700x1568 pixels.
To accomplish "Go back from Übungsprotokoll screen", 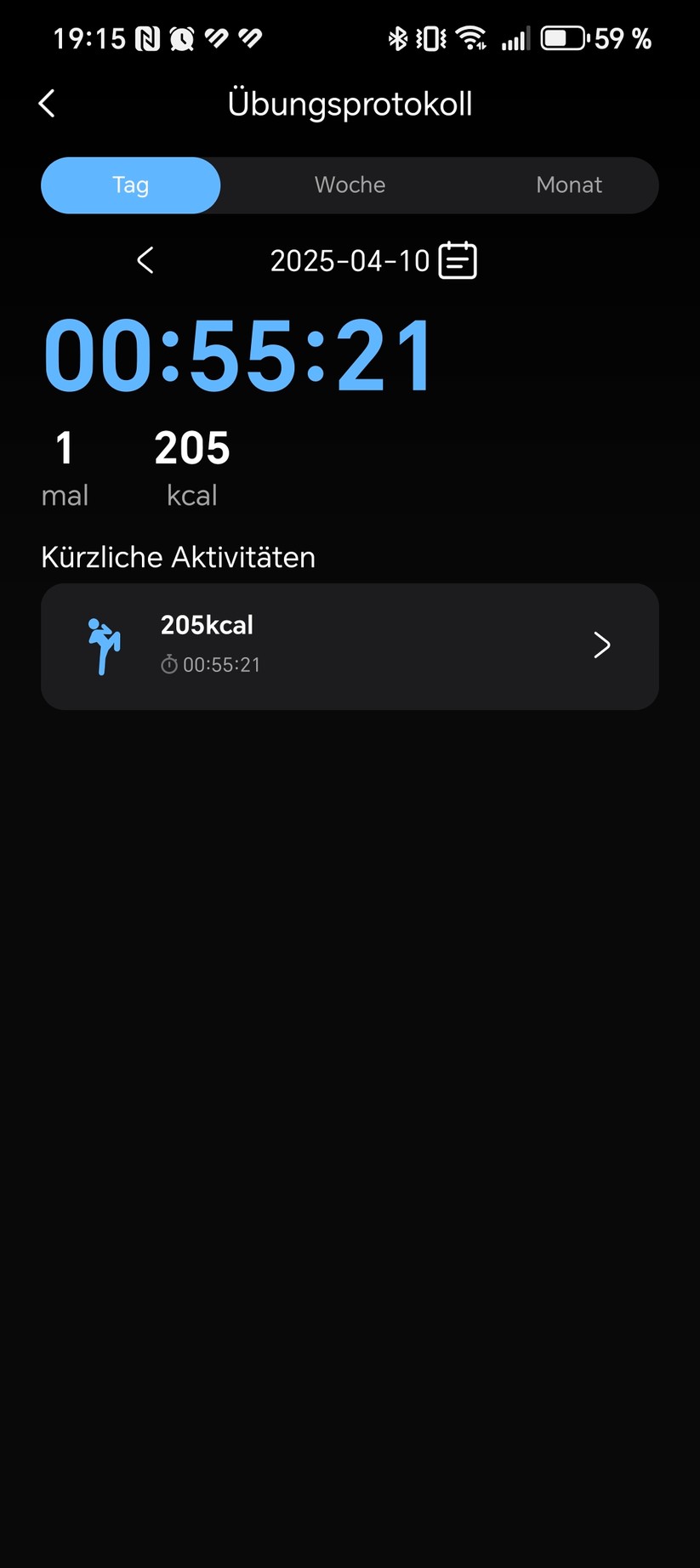I will coord(48,104).
